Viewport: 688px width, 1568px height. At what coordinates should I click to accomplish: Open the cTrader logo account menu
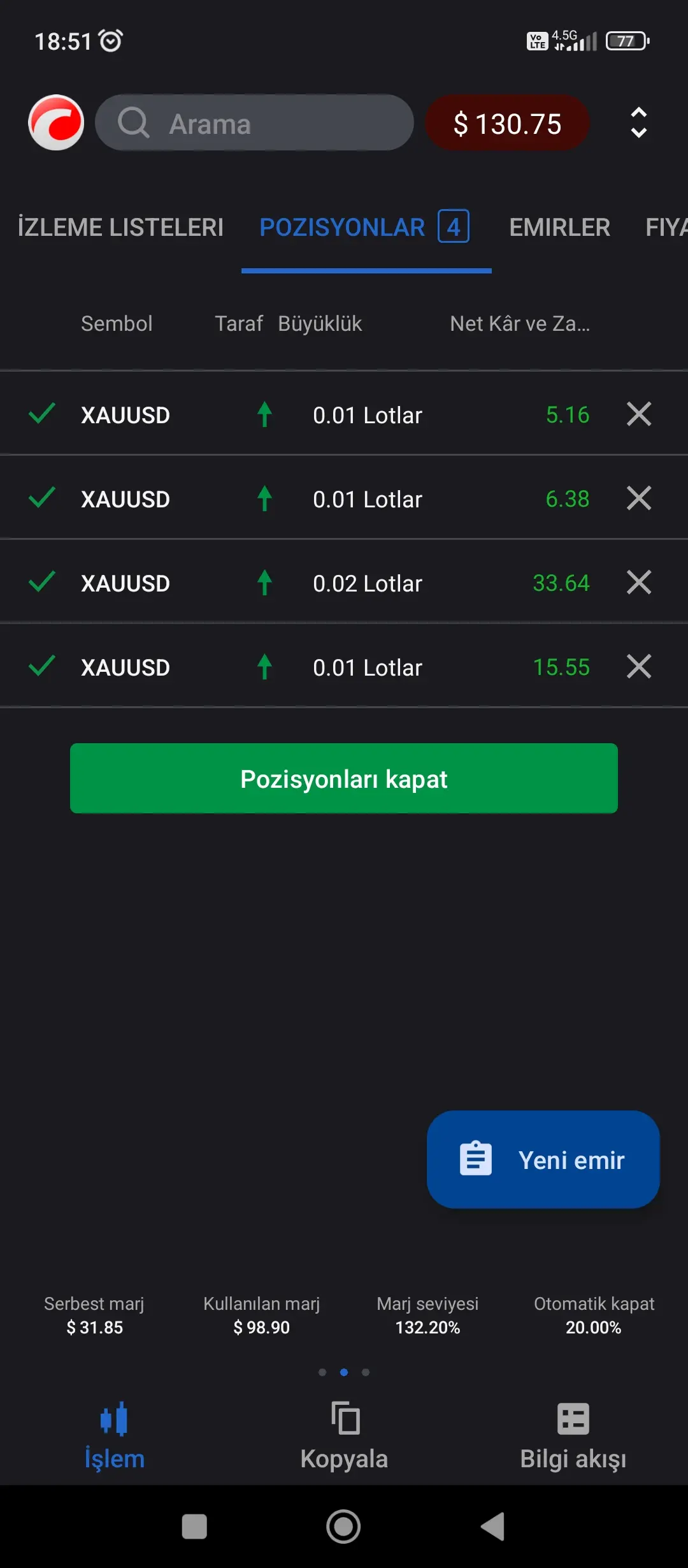click(x=56, y=122)
